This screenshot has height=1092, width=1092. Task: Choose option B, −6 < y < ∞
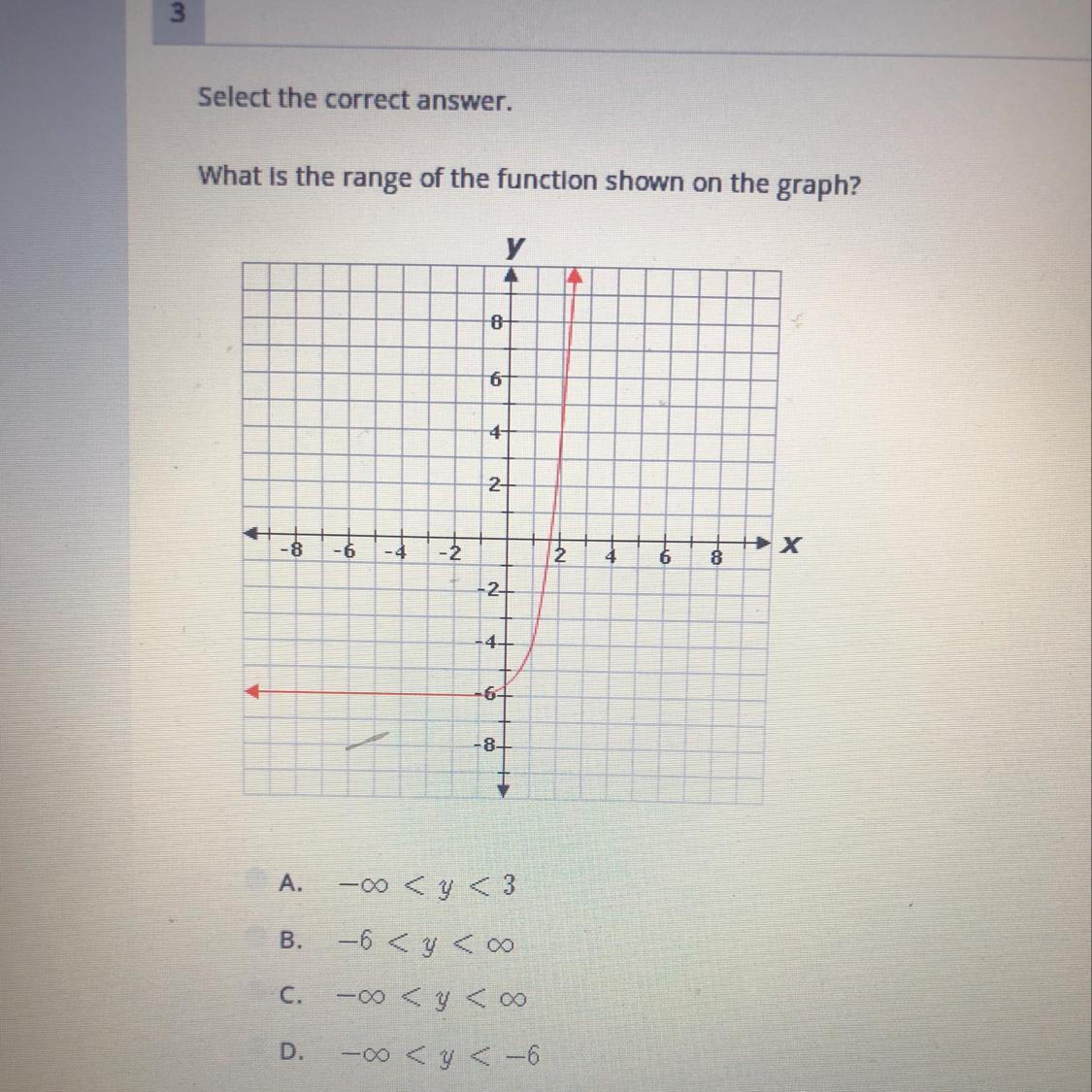click(x=396, y=943)
